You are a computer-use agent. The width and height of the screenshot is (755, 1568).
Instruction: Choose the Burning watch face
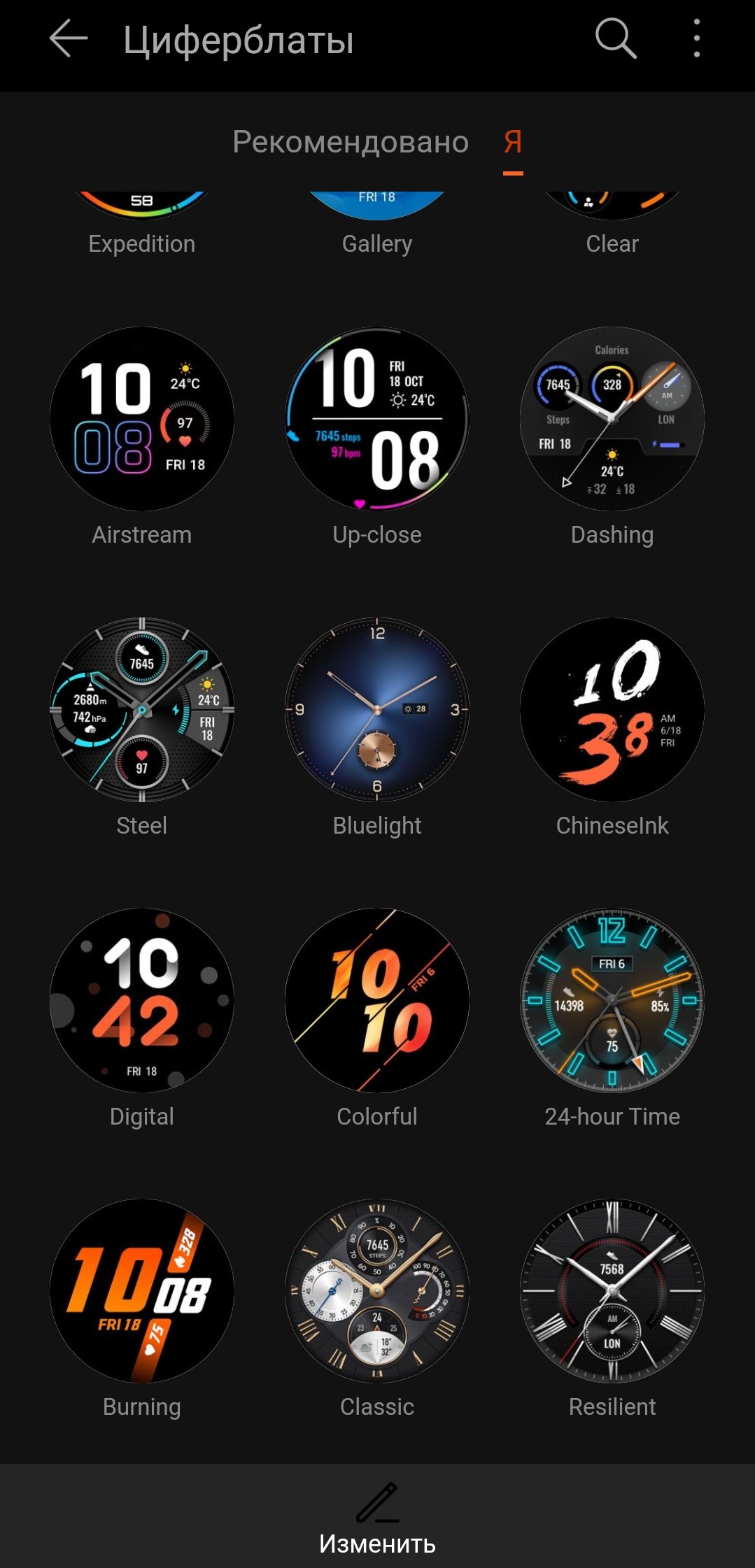point(142,1291)
